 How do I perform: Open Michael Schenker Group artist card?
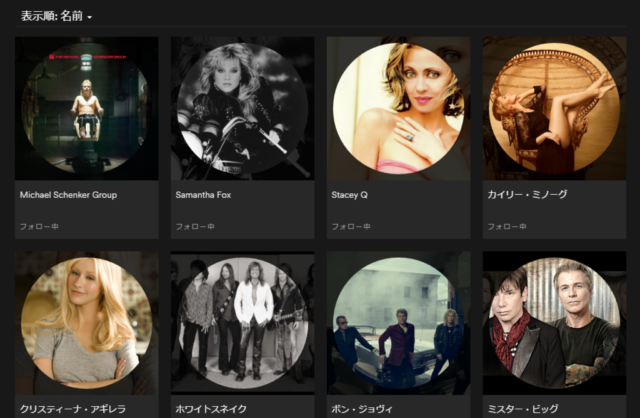[x=86, y=110]
